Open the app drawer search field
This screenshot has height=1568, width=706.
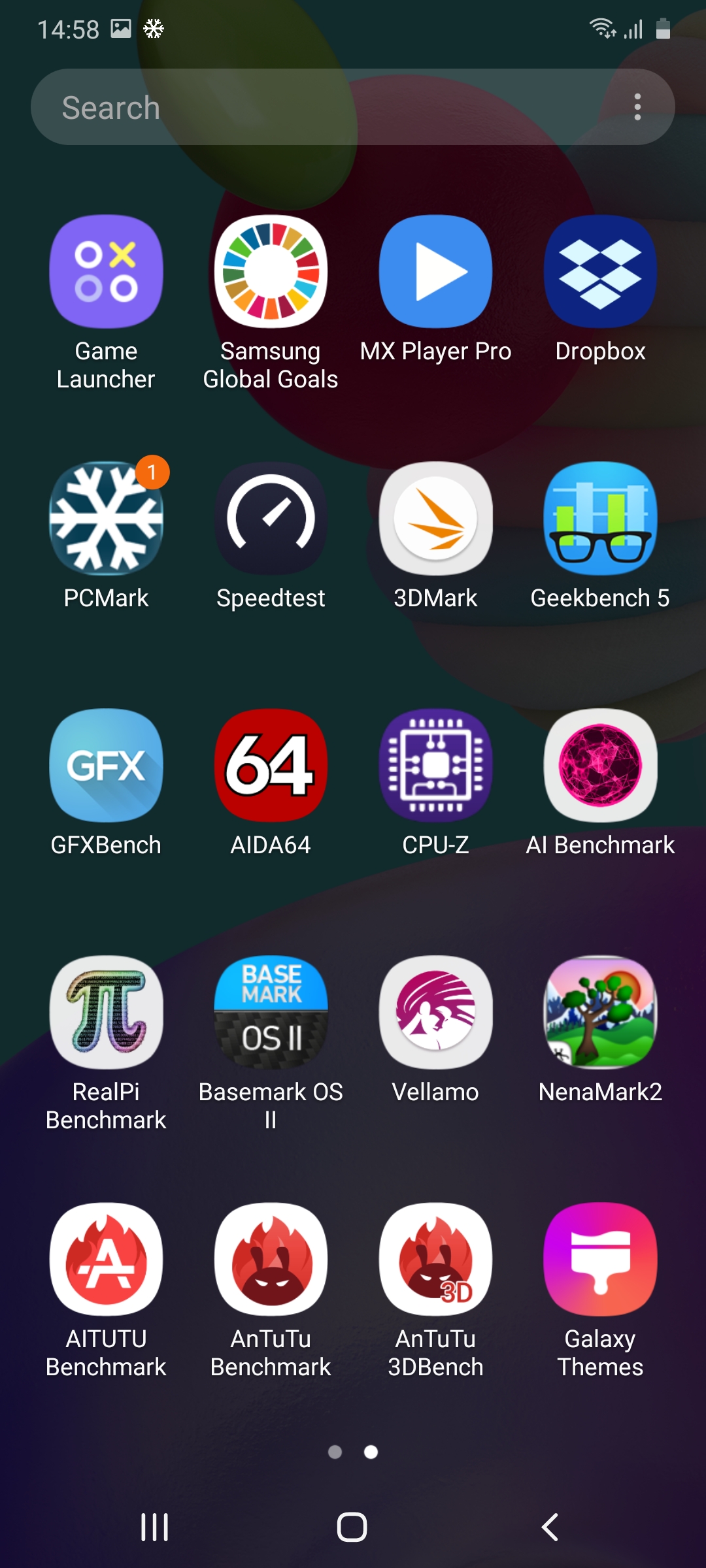click(327, 107)
